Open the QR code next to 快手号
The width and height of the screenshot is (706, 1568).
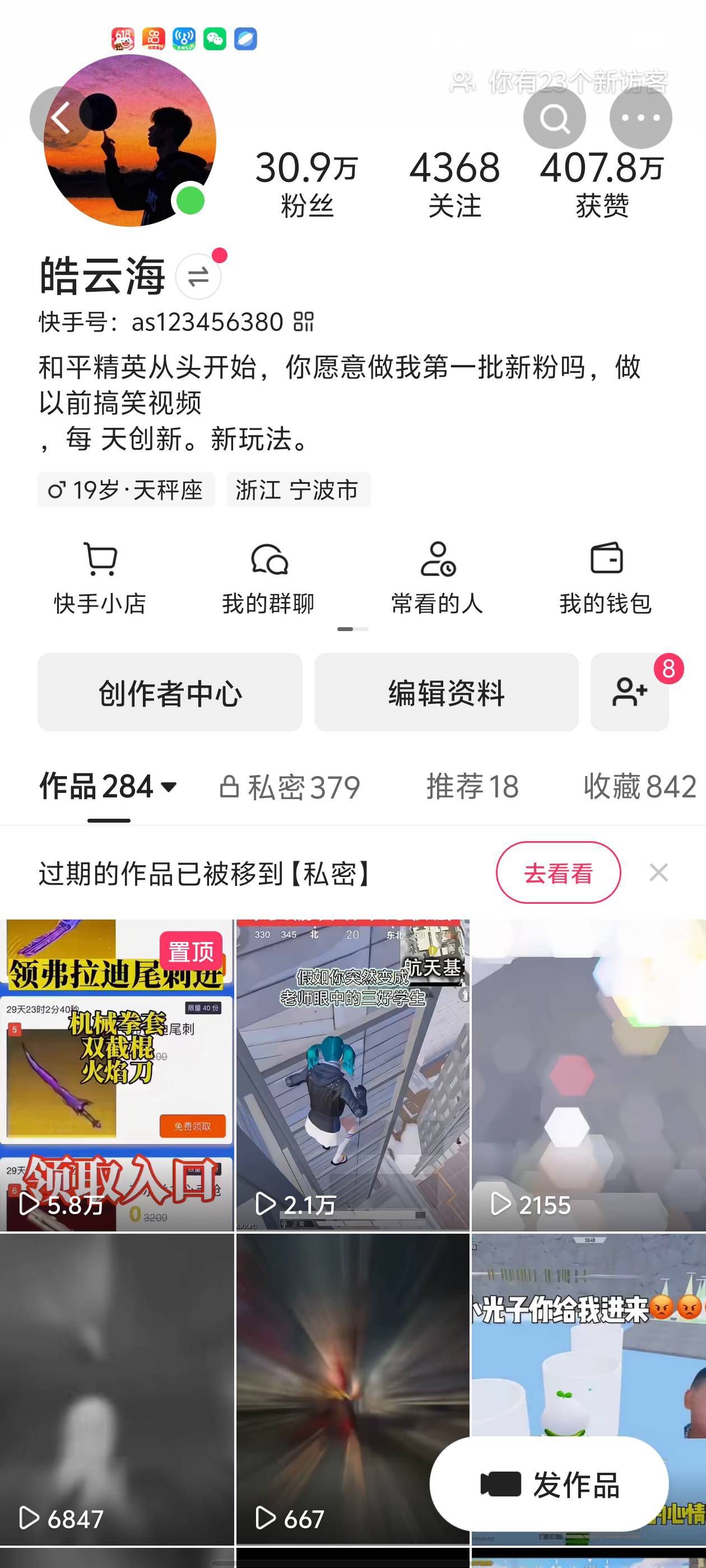tap(303, 321)
